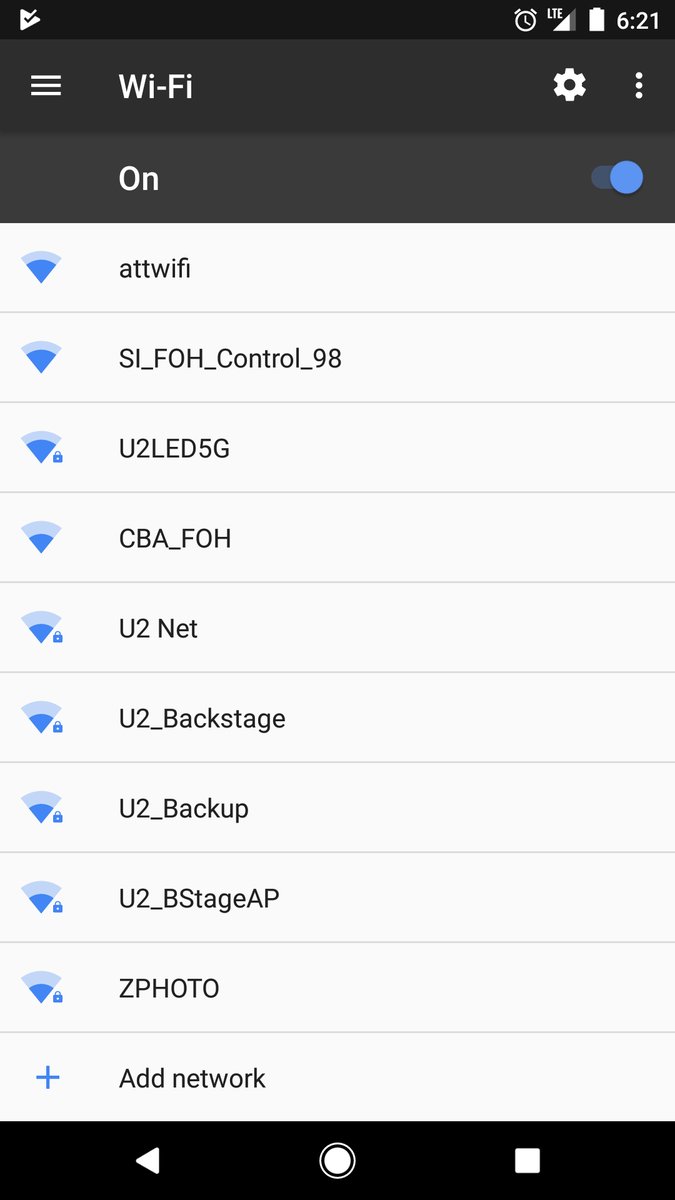Tap the CBA_FOH network
Viewport: 675px width, 1200px height.
337,538
